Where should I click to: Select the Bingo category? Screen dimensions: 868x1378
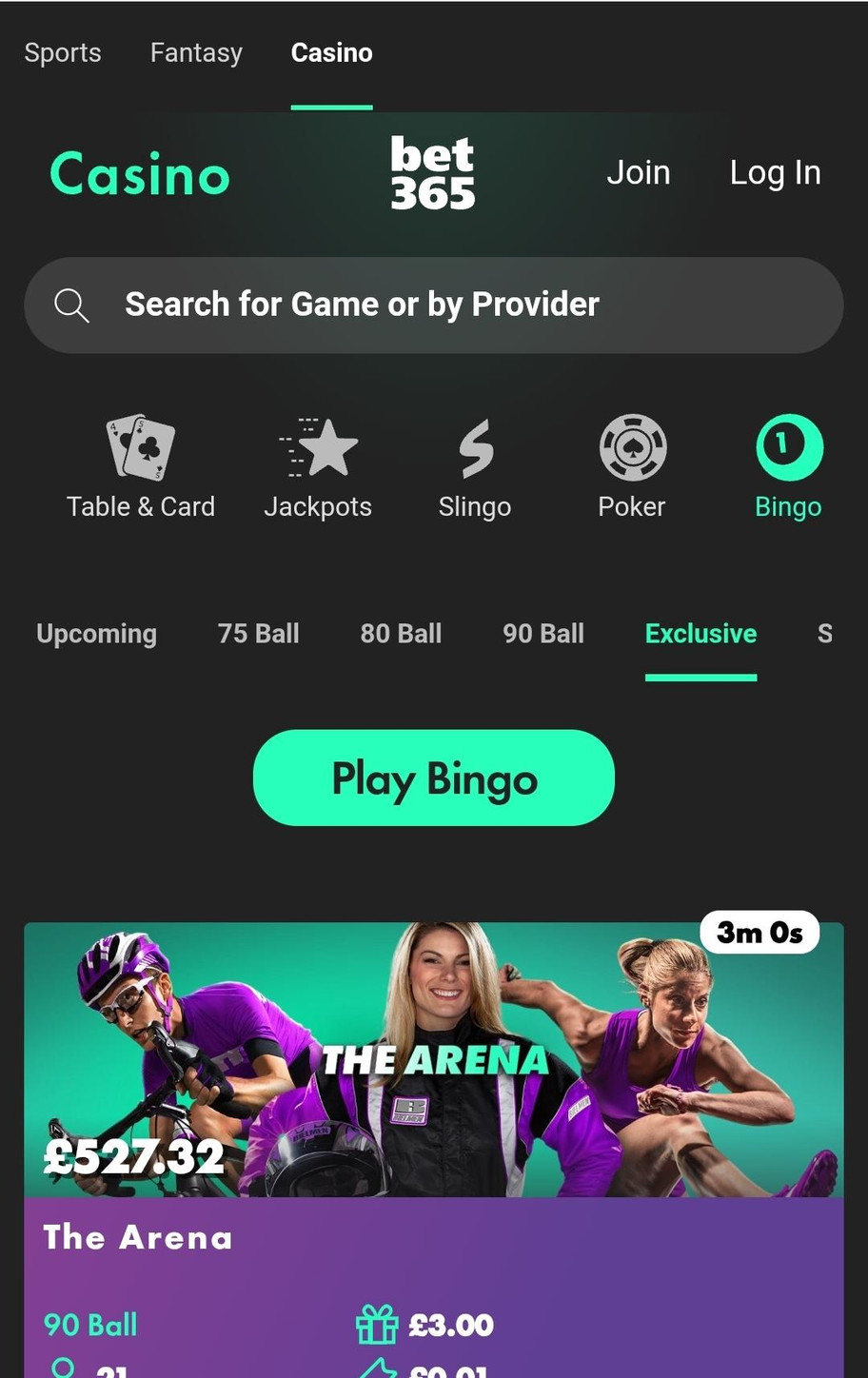tap(788, 467)
